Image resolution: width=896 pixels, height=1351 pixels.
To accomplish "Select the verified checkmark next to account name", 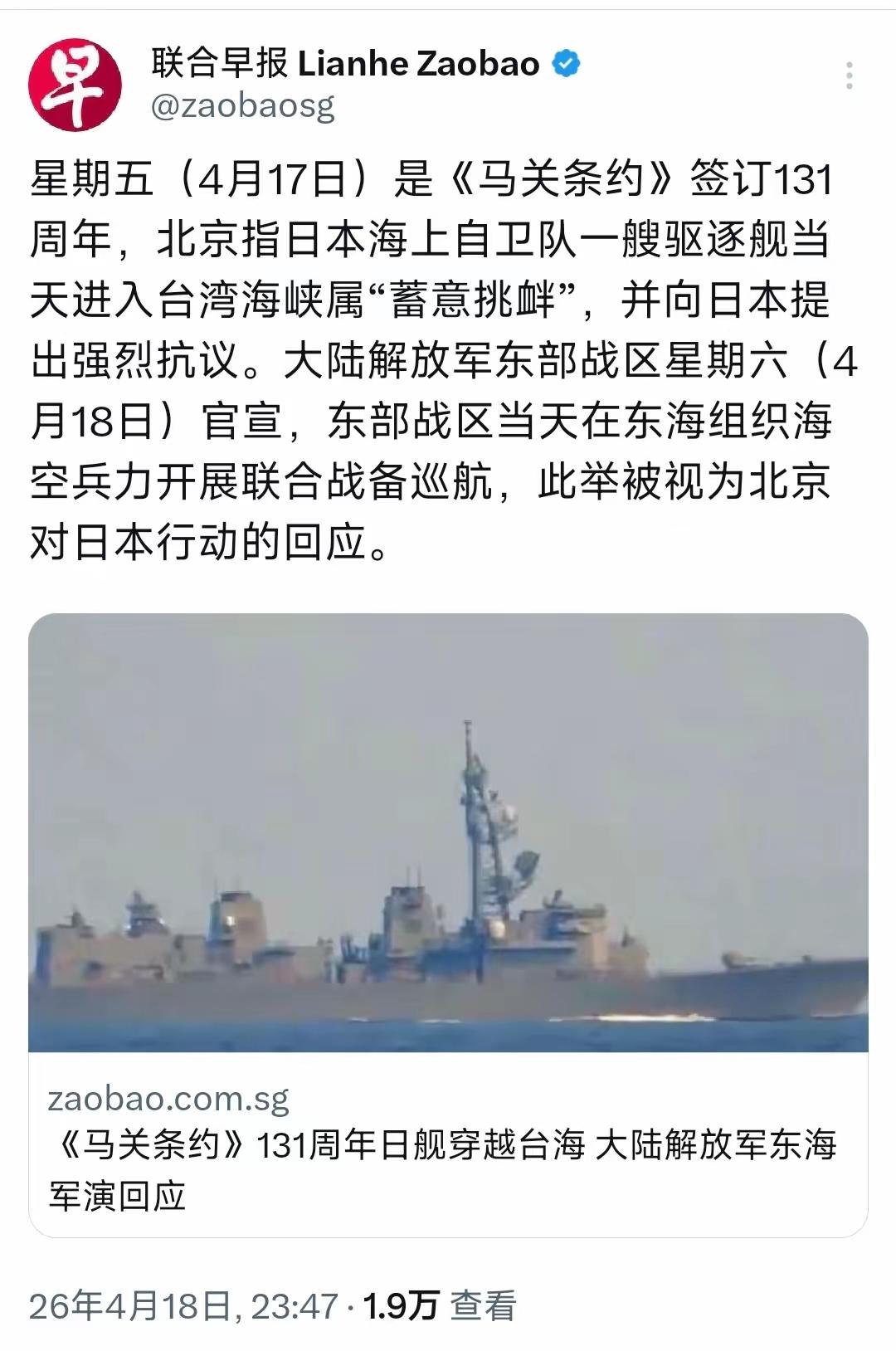I will click(564, 62).
